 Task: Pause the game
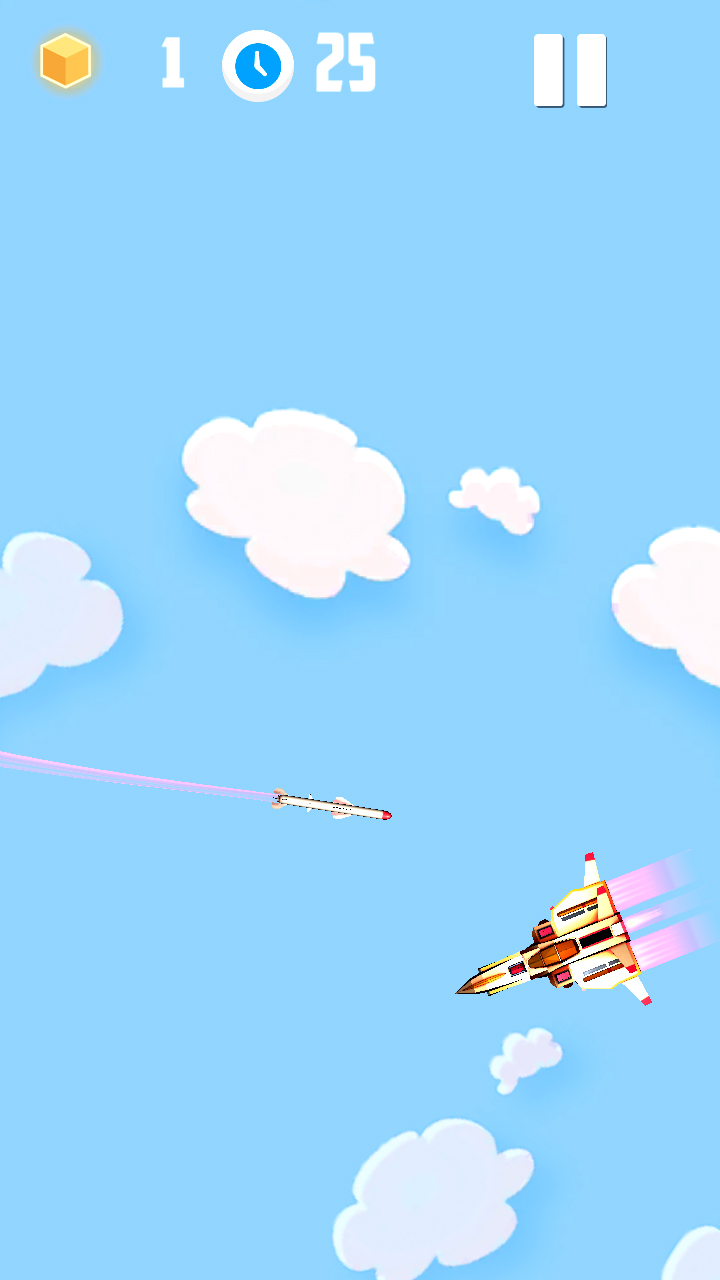point(570,70)
